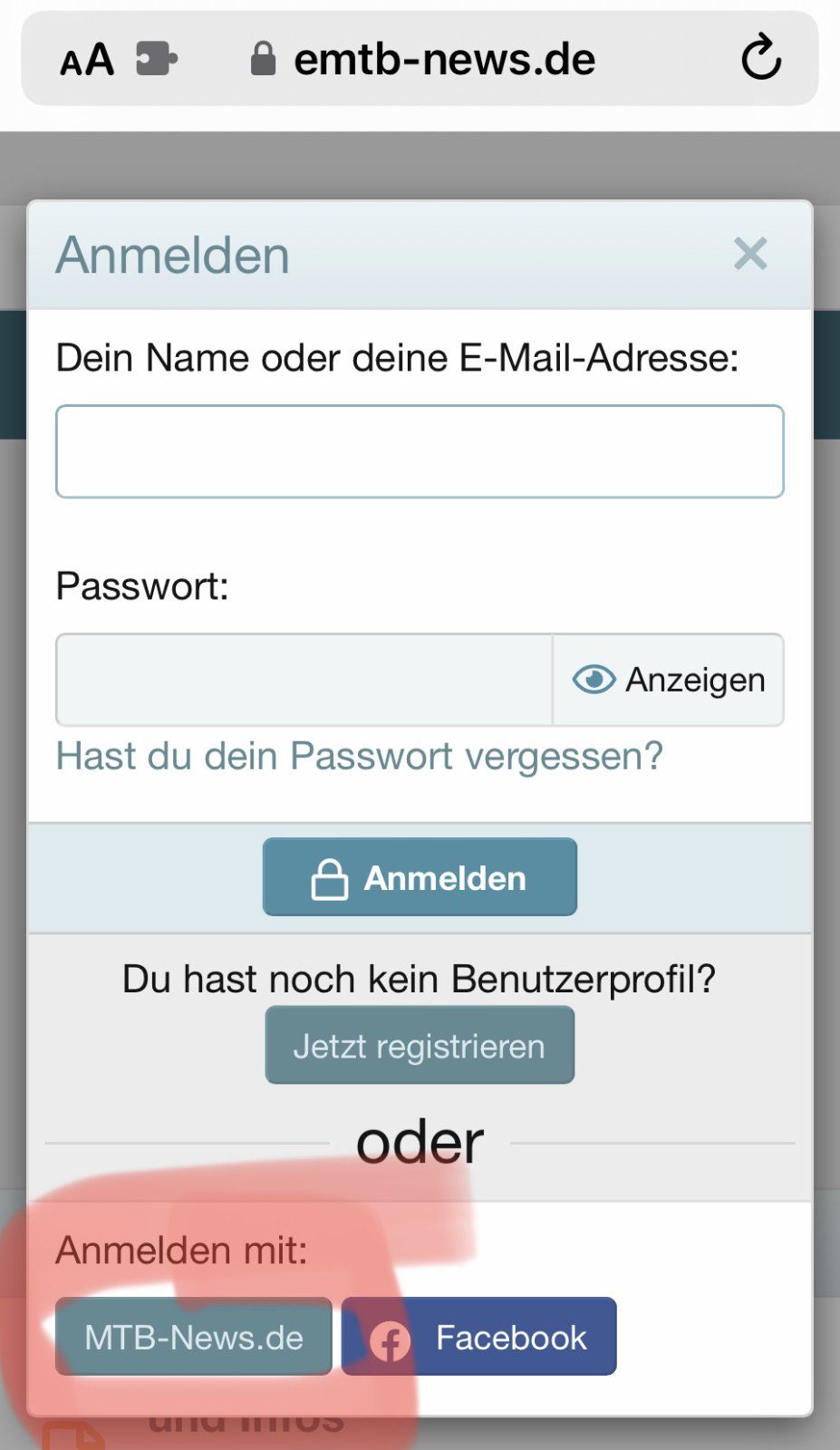
Task: Reload the page in Safari
Action: coord(760,58)
